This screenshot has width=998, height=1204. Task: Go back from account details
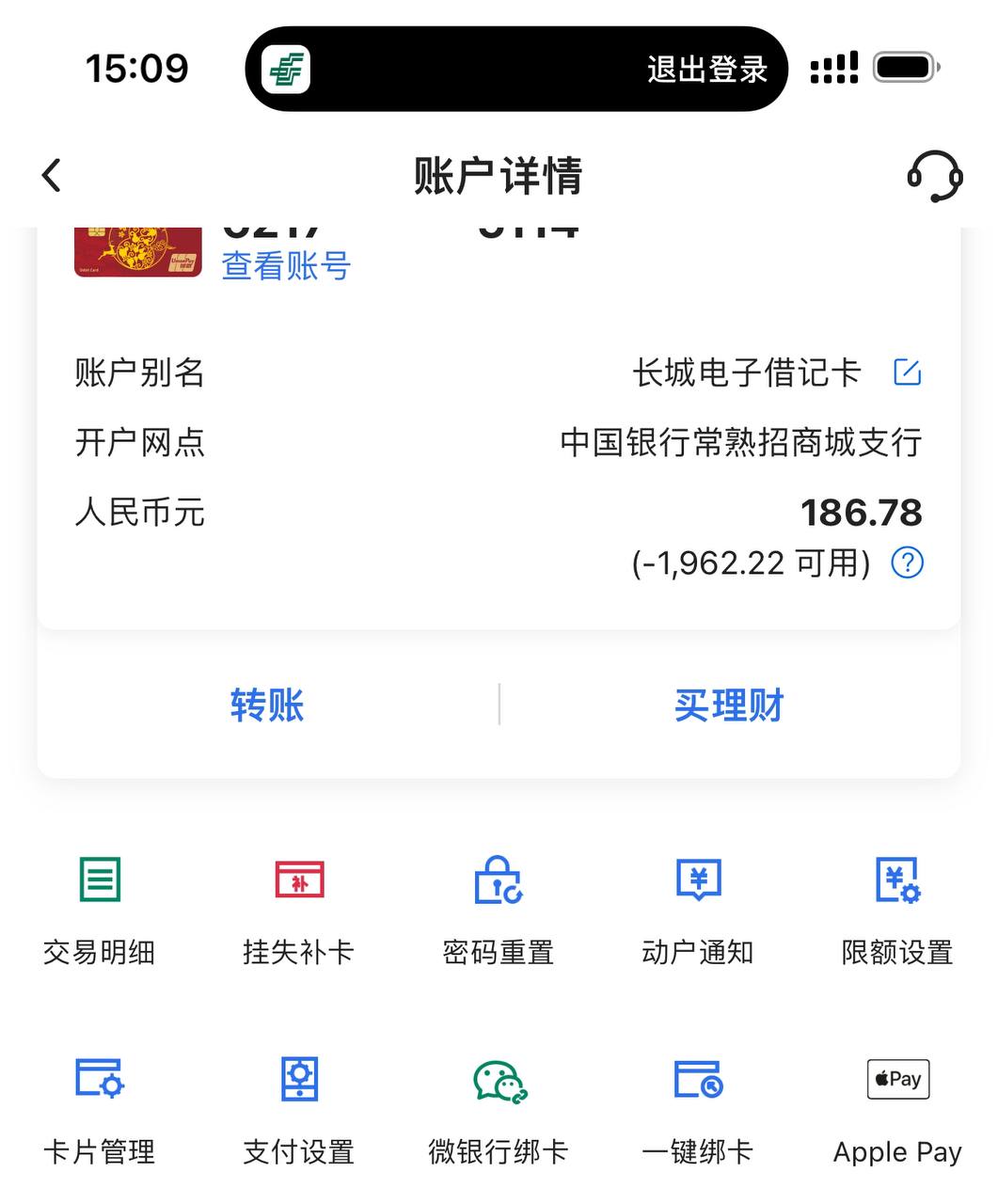pos(52,175)
